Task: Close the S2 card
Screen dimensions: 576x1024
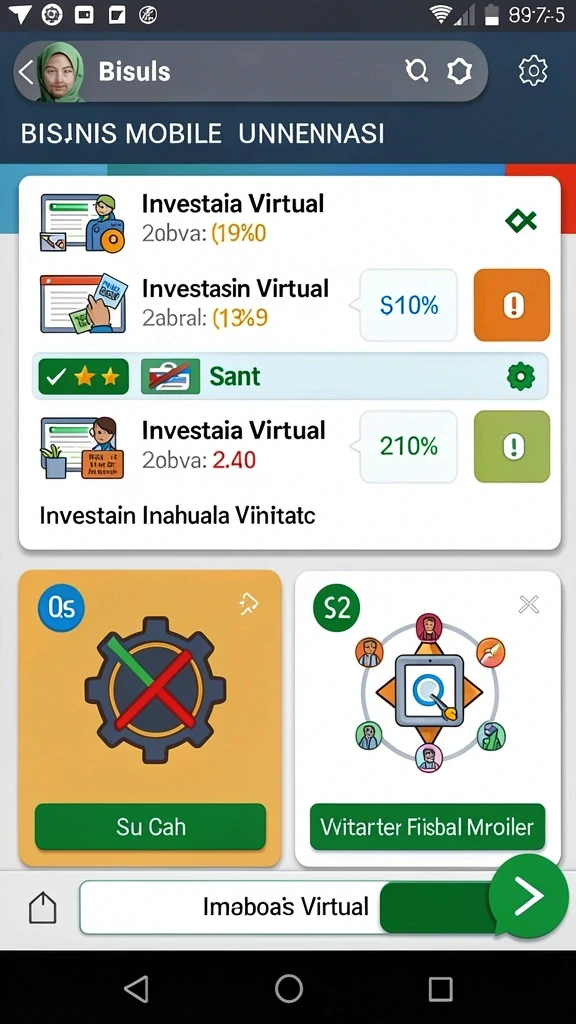Action: point(528,605)
